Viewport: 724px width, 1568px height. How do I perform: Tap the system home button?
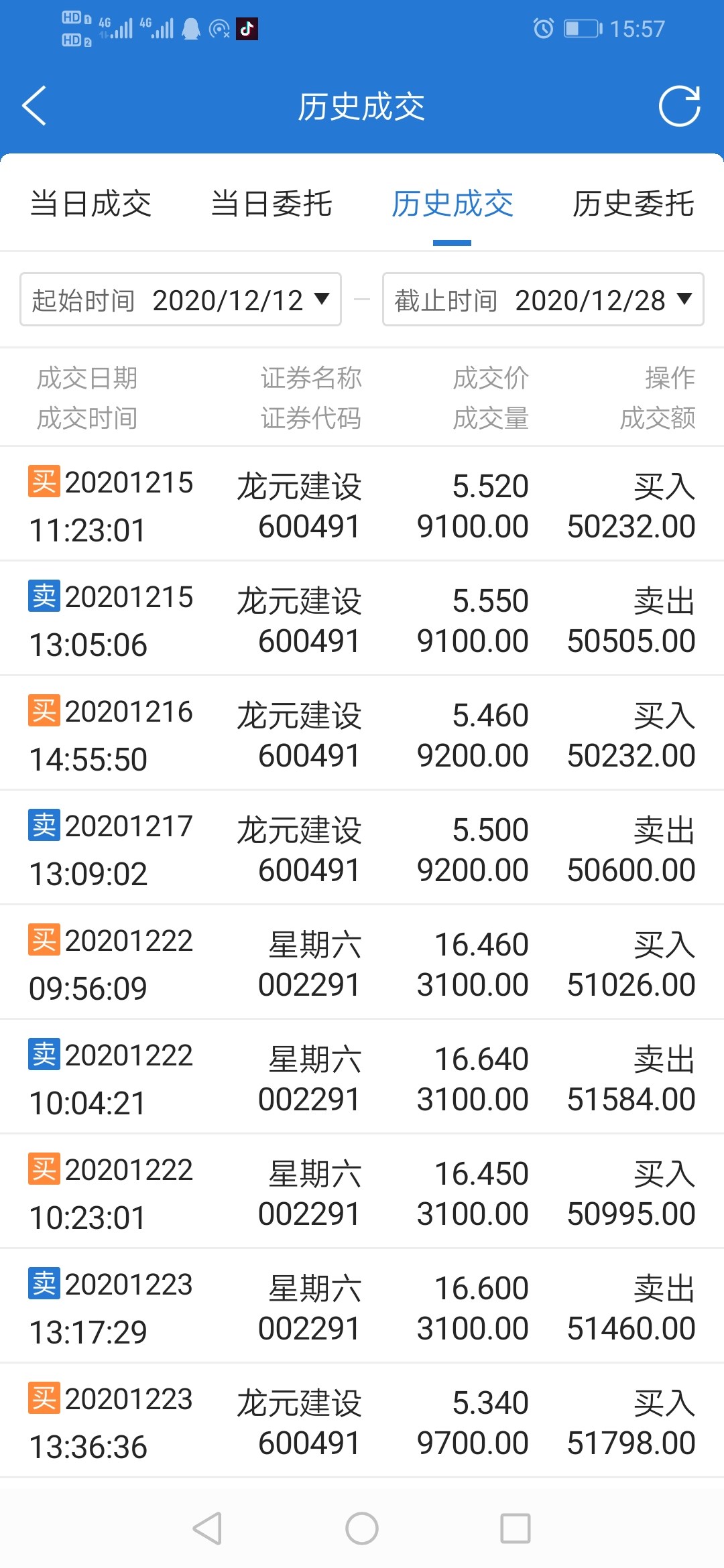(362, 1528)
